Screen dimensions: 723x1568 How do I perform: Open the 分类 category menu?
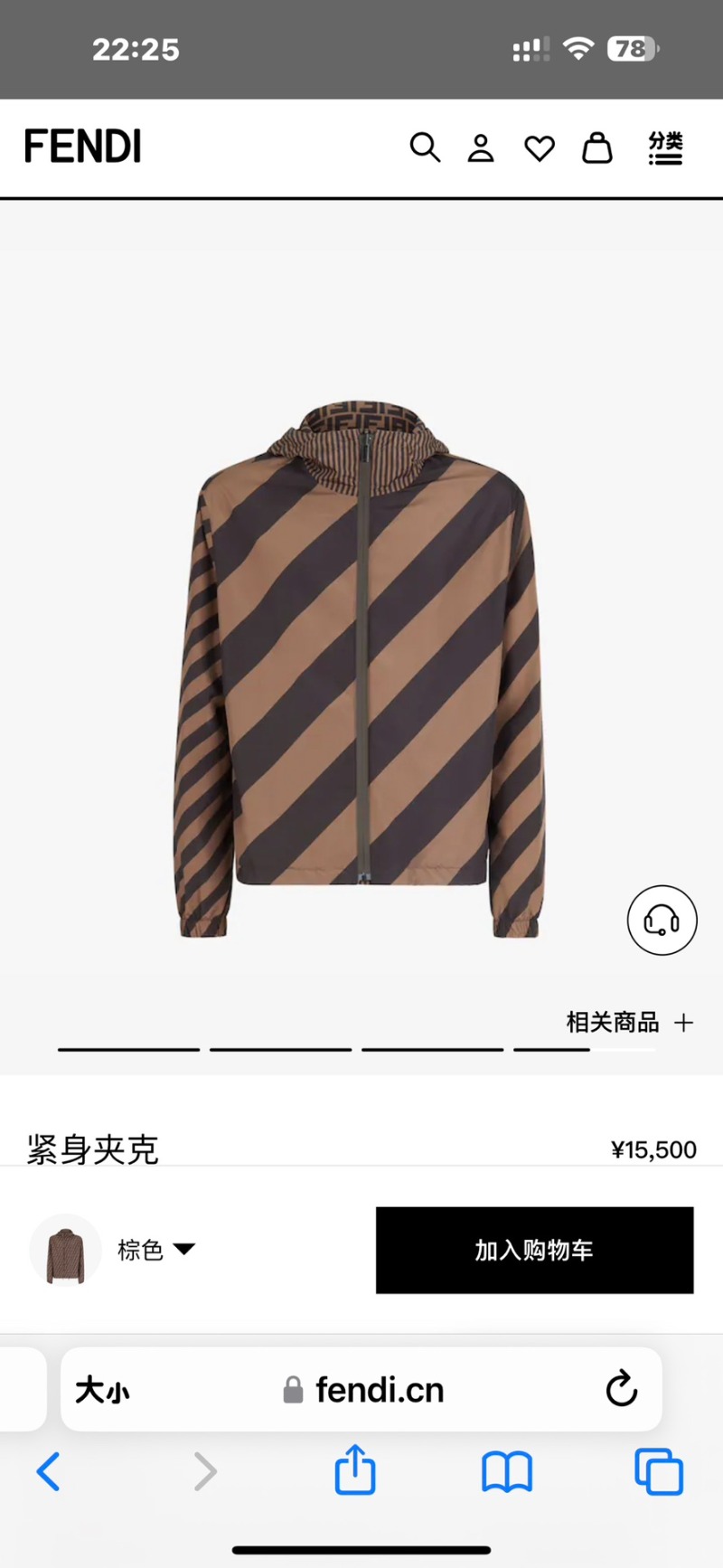(666, 147)
